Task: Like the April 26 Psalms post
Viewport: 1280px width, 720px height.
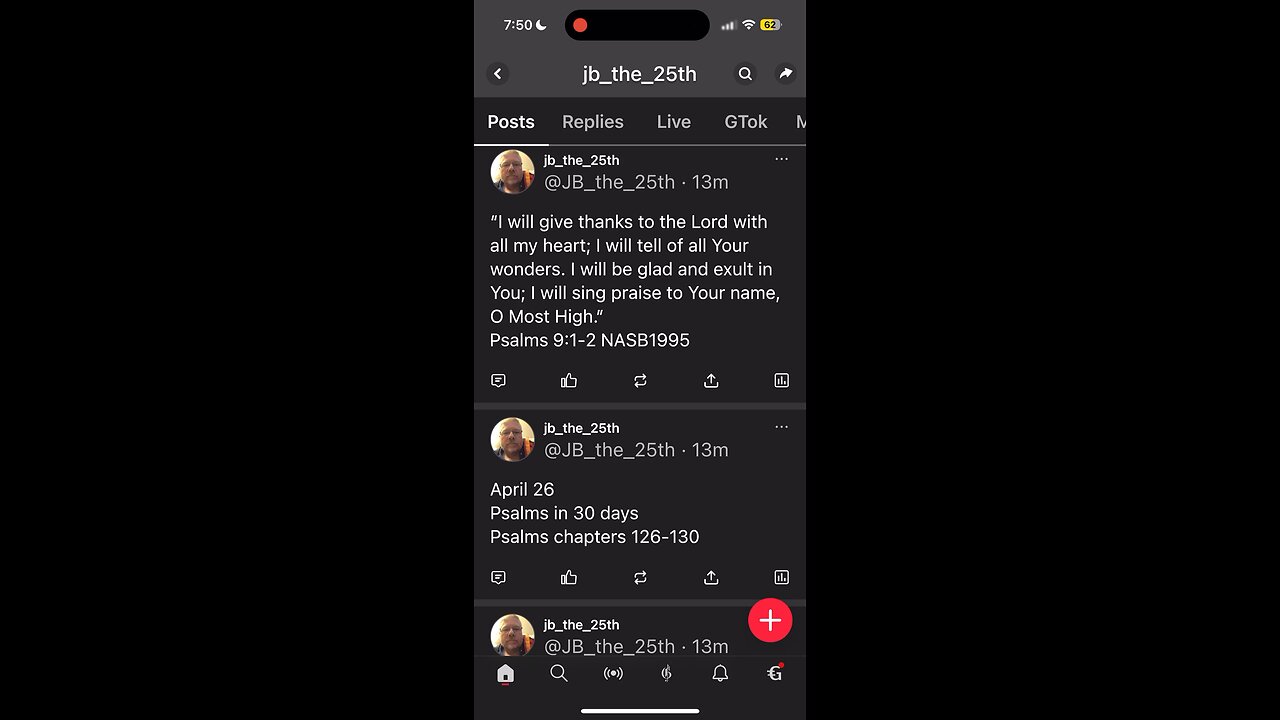Action: [x=569, y=578]
